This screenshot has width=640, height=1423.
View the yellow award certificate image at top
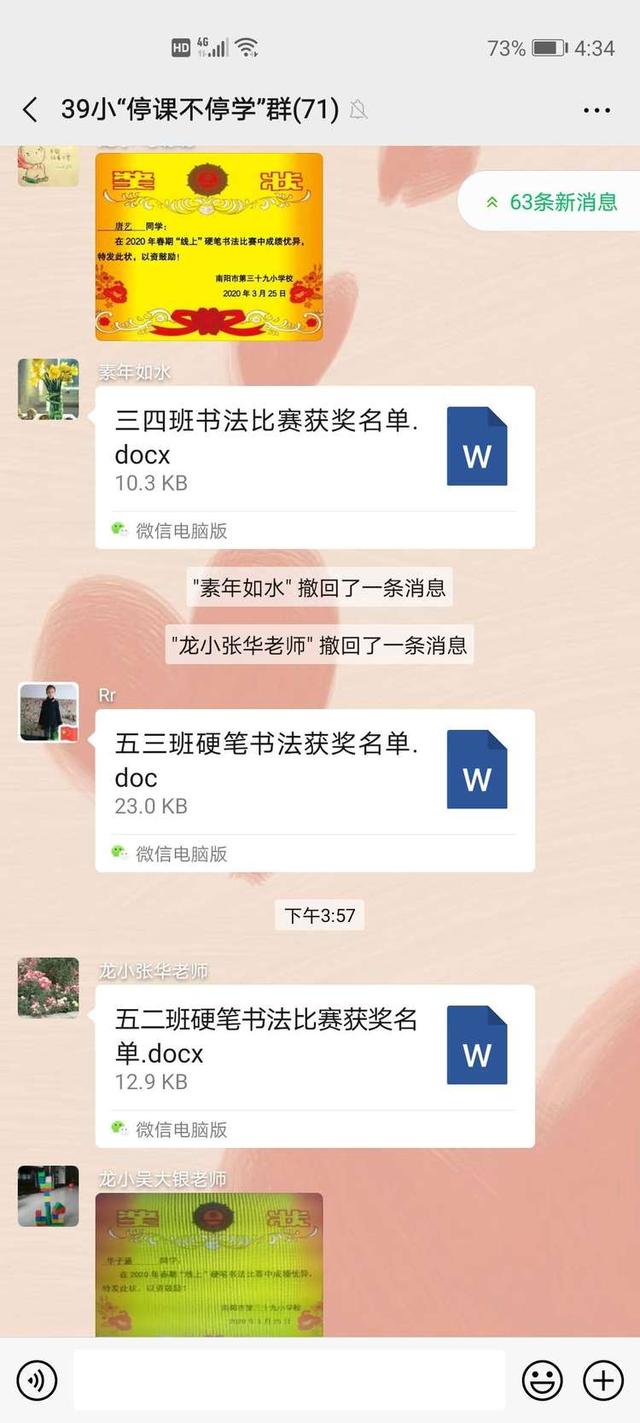pos(209,246)
